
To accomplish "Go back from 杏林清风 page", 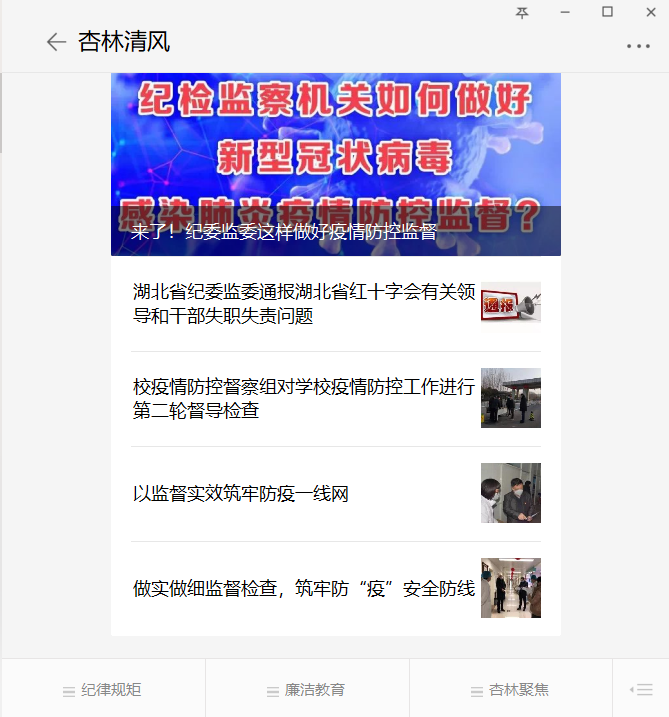I will click(x=56, y=42).
